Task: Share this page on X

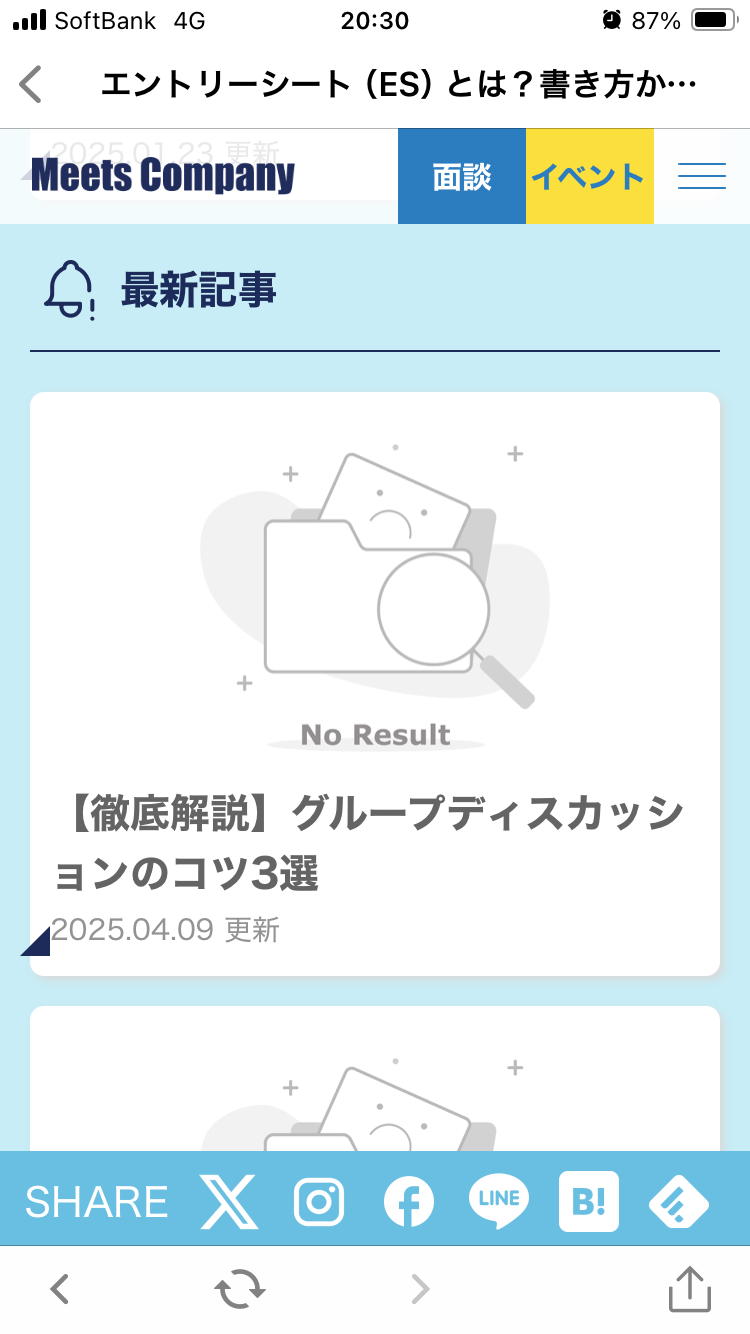Action: point(229,1201)
